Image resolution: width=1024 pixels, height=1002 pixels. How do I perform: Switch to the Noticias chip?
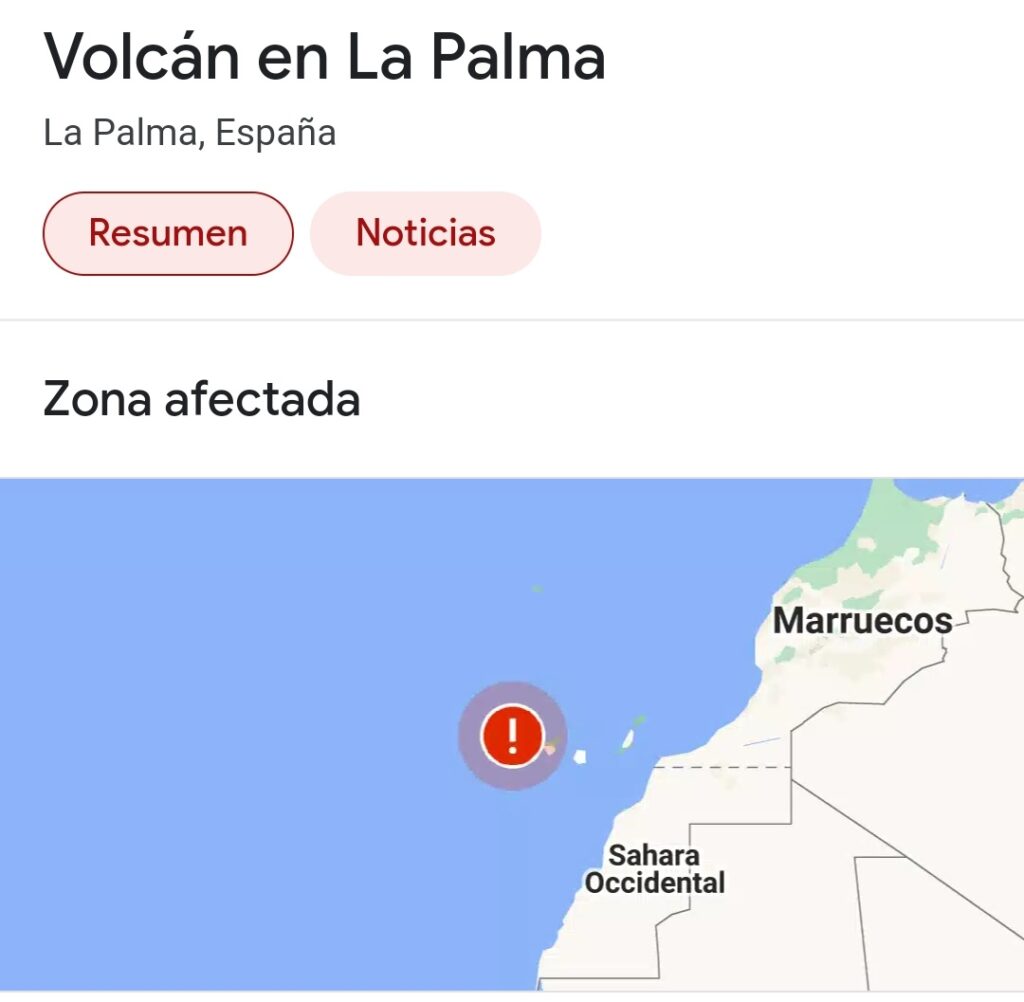pos(426,234)
